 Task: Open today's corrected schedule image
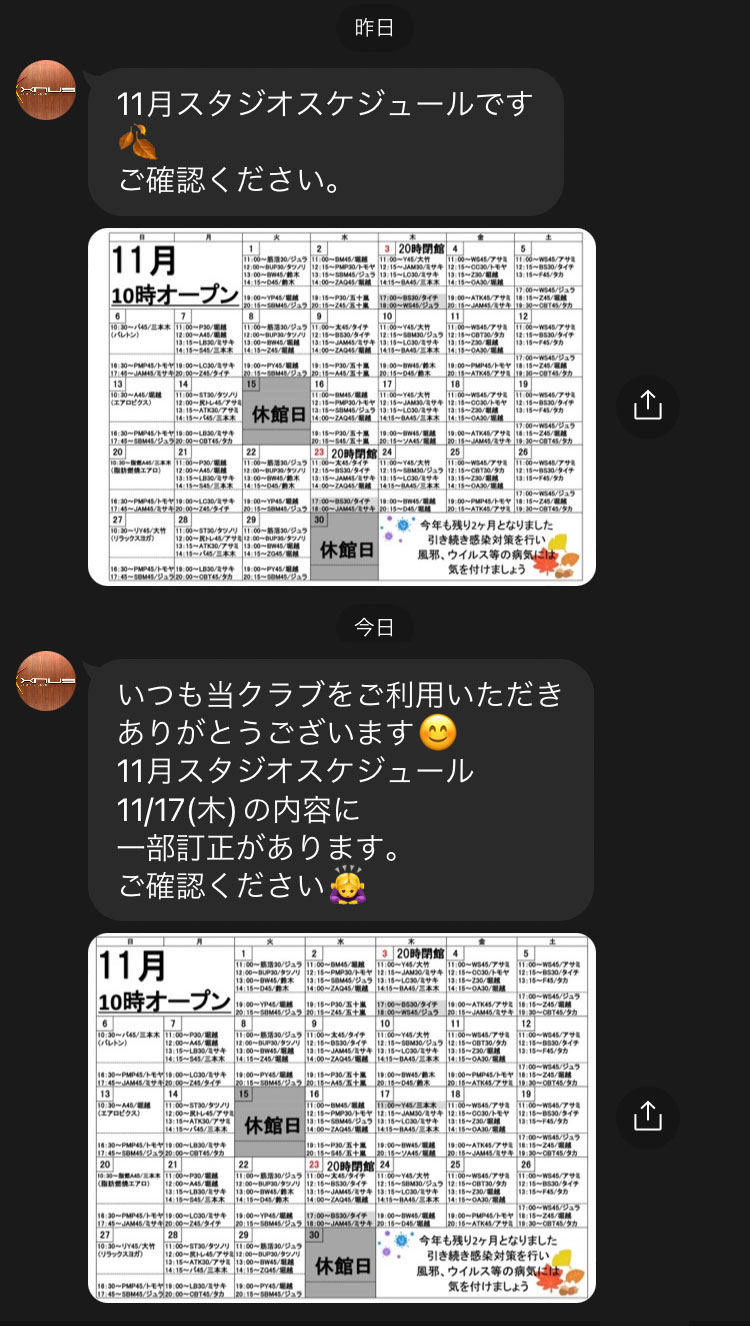342,1118
